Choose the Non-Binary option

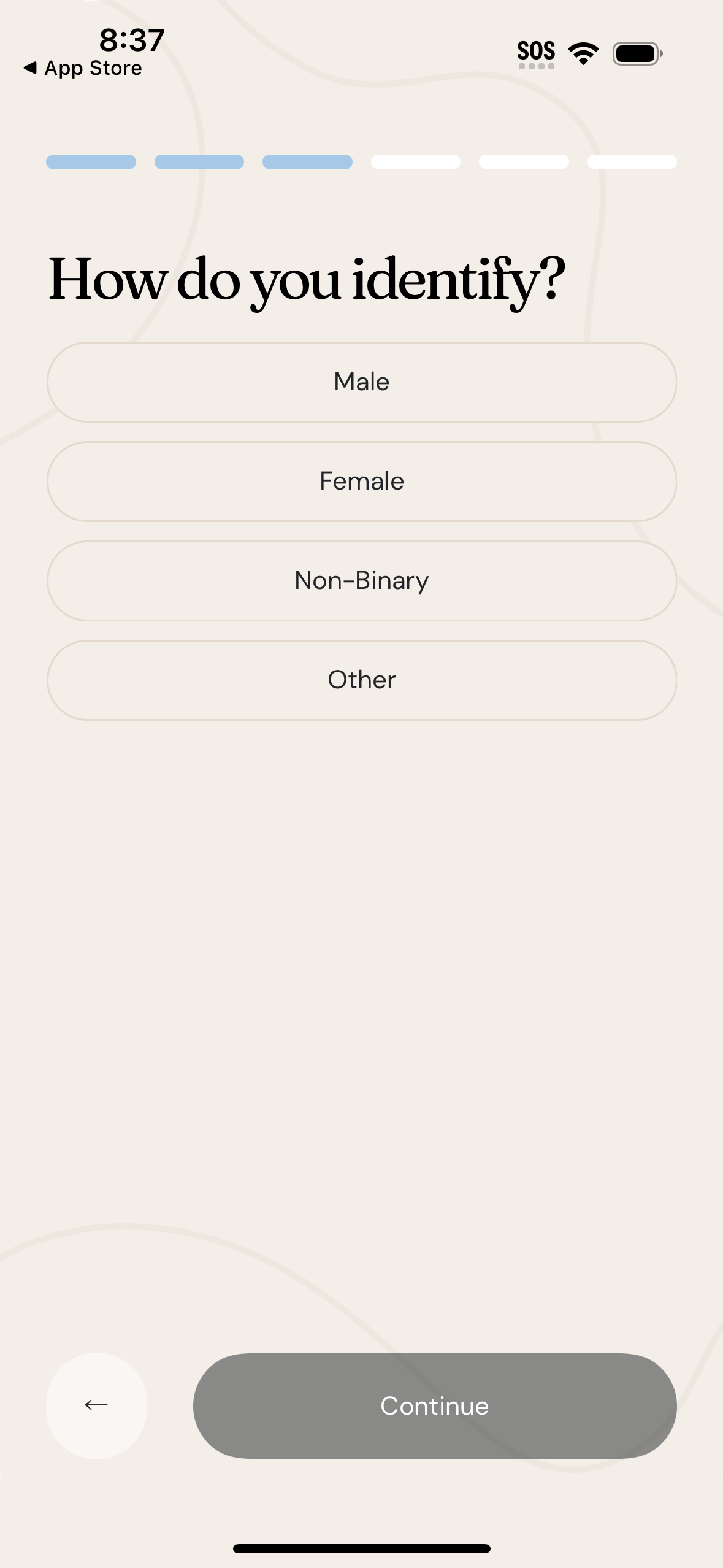tap(361, 580)
